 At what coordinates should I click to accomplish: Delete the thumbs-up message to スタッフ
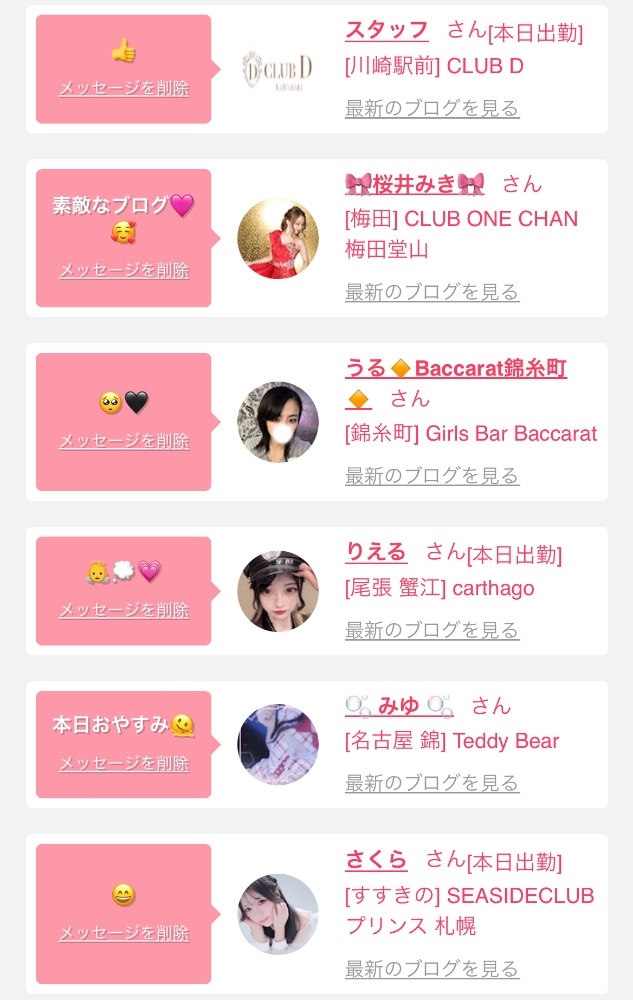click(124, 88)
